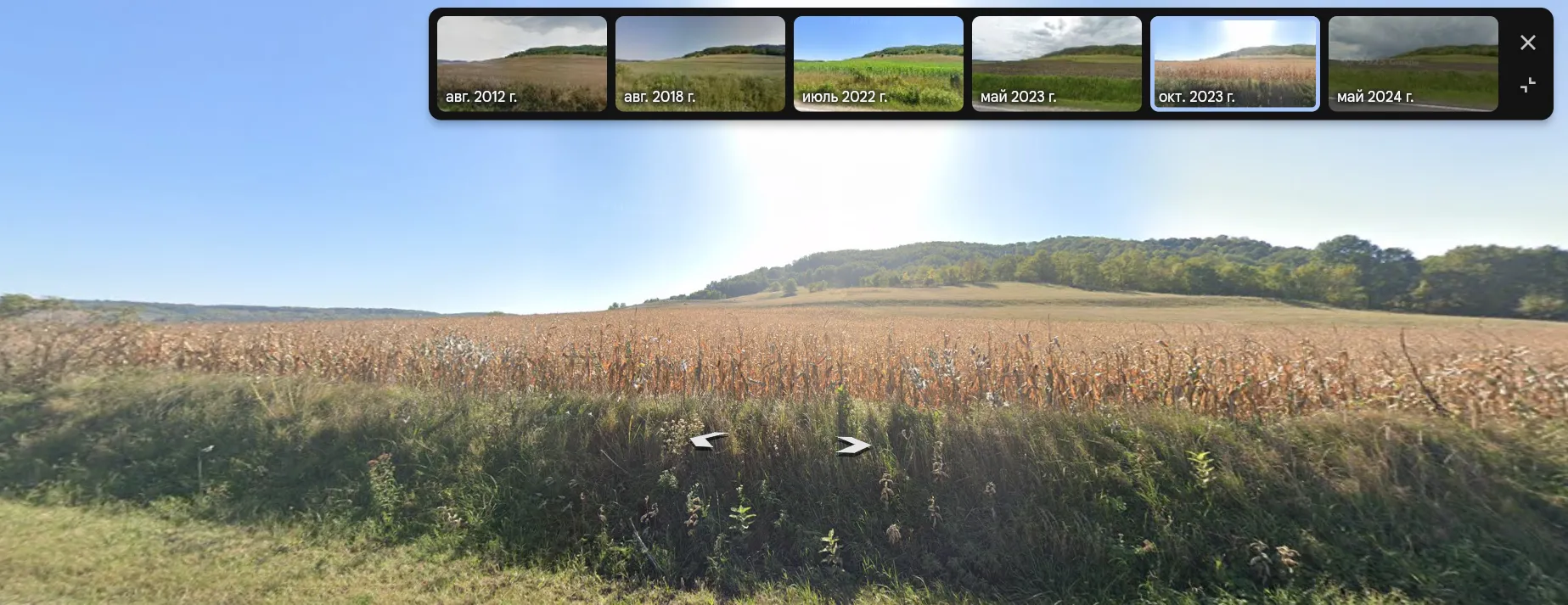Select the окт. 2023 г. thumbnail

coord(1234,64)
